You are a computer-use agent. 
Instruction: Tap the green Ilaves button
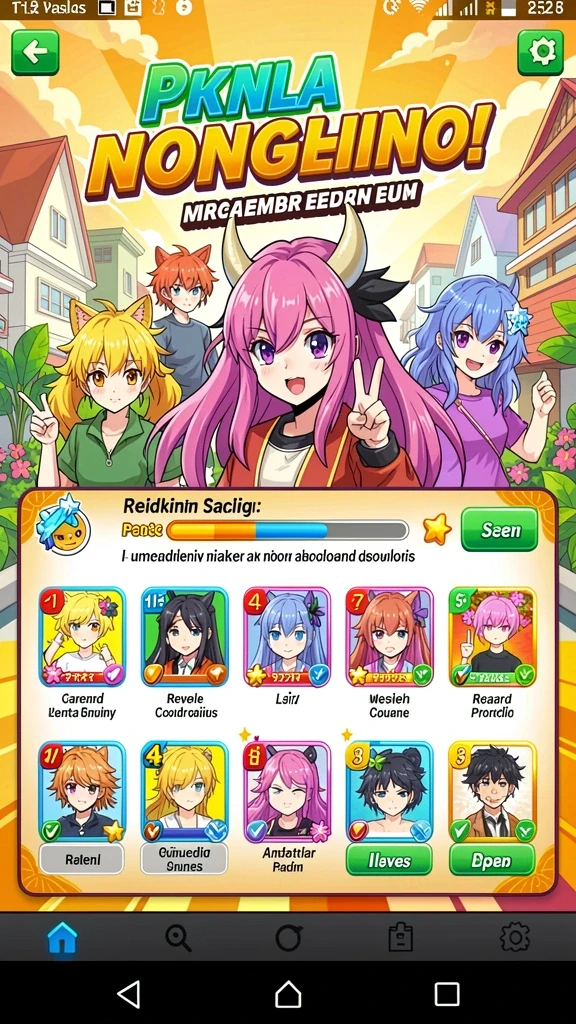[x=389, y=861]
